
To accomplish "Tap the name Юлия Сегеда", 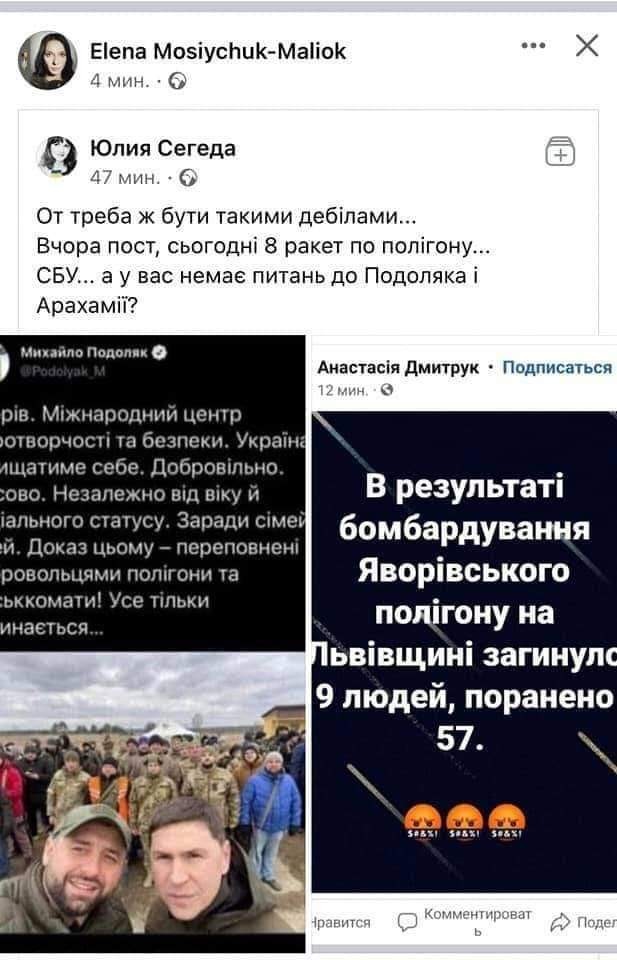I will coord(163,149).
